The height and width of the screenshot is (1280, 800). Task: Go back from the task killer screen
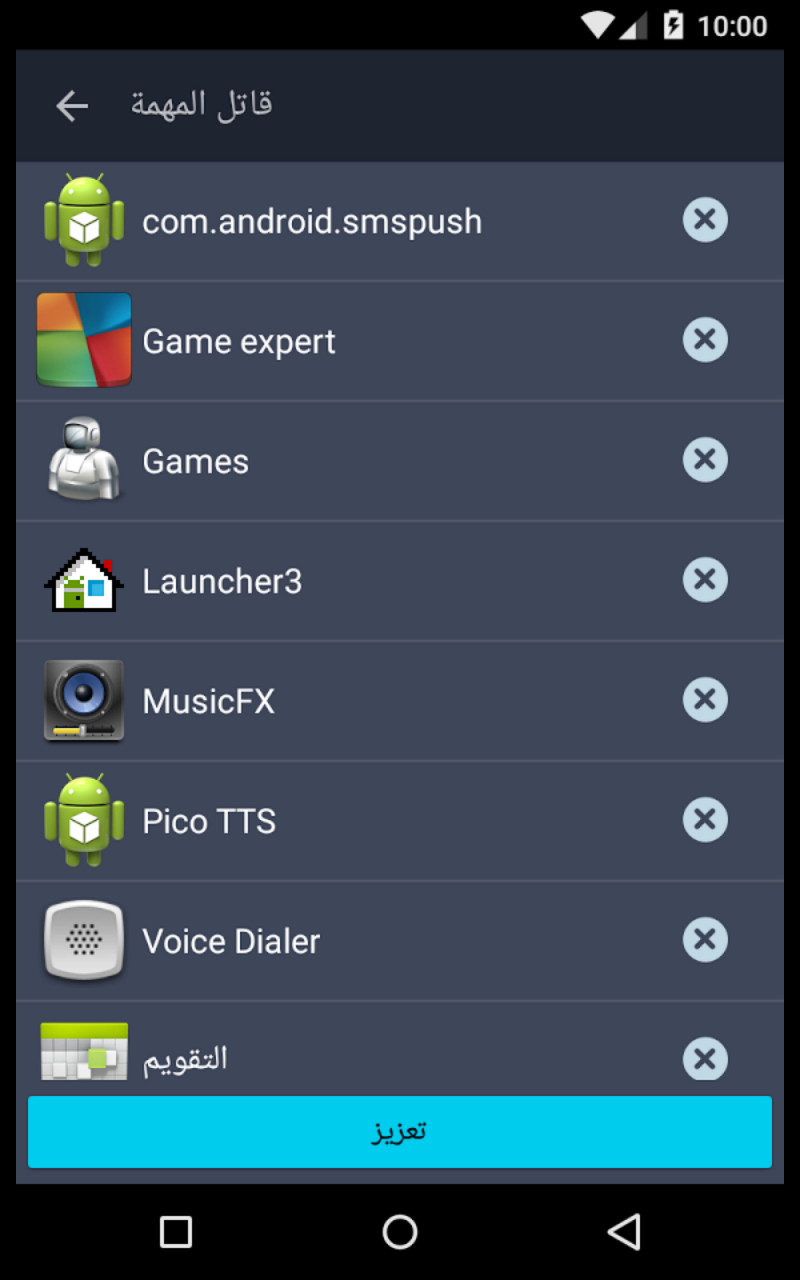(72, 106)
